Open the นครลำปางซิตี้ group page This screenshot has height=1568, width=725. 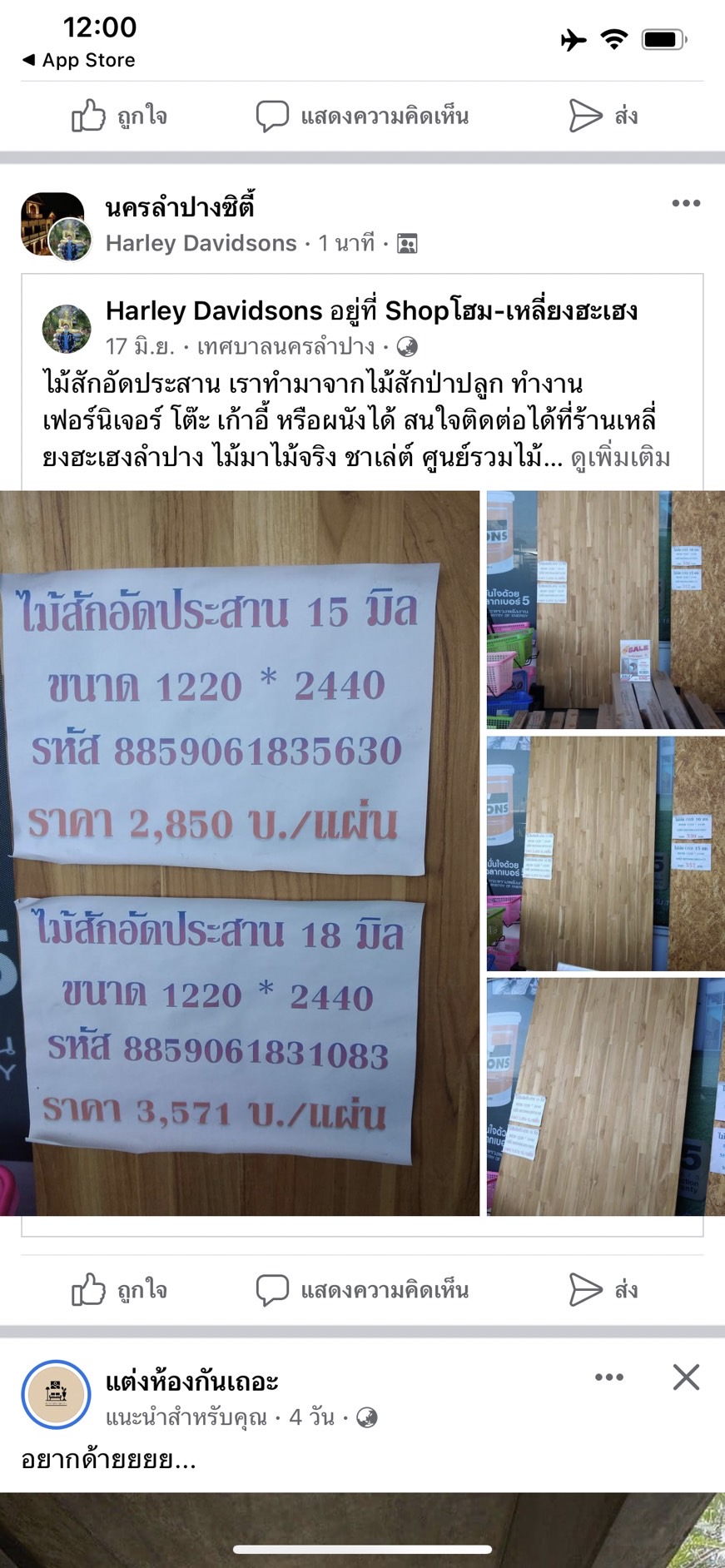180,207
